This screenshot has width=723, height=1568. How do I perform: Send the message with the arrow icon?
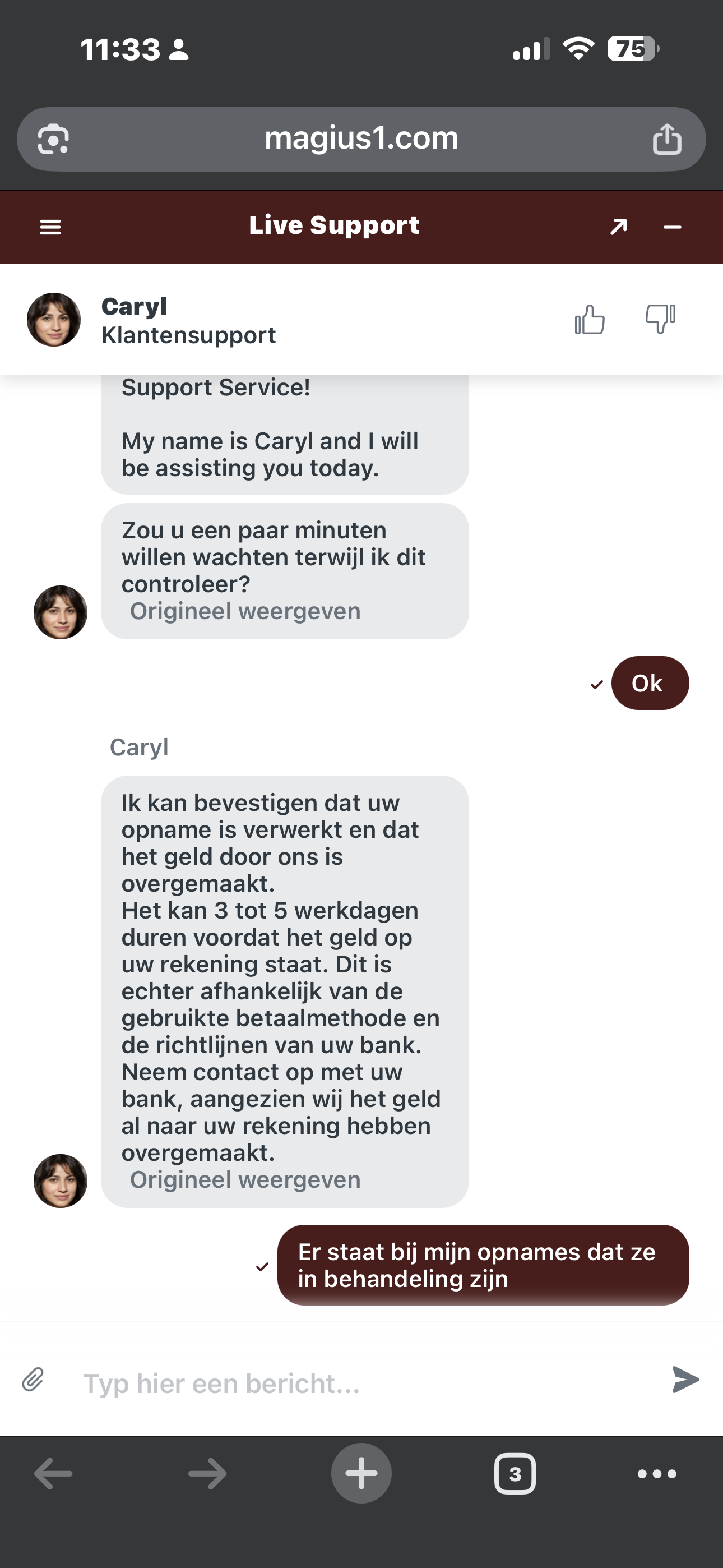(685, 1380)
